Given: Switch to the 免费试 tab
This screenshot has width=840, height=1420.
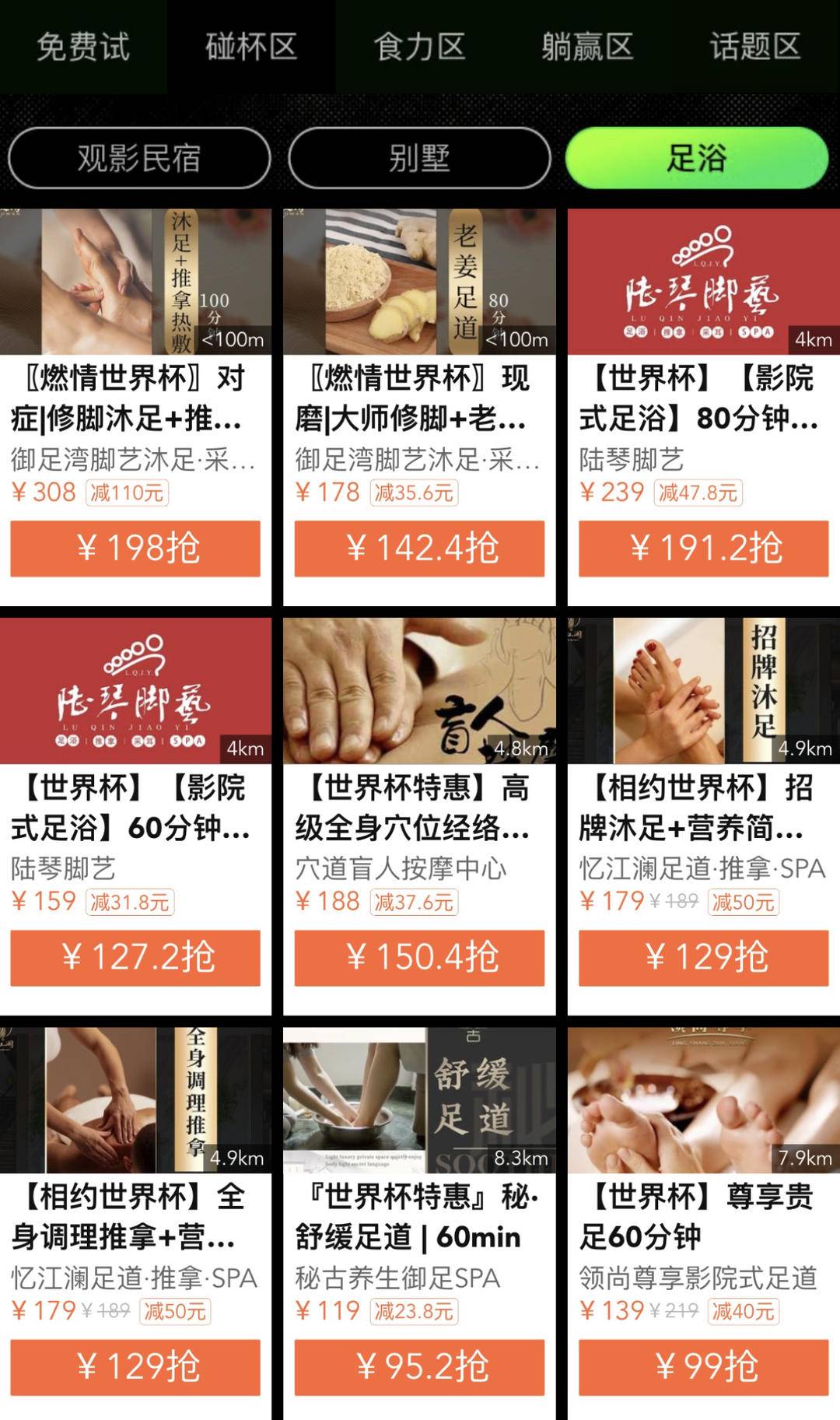Looking at the screenshot, I should 83,47.
